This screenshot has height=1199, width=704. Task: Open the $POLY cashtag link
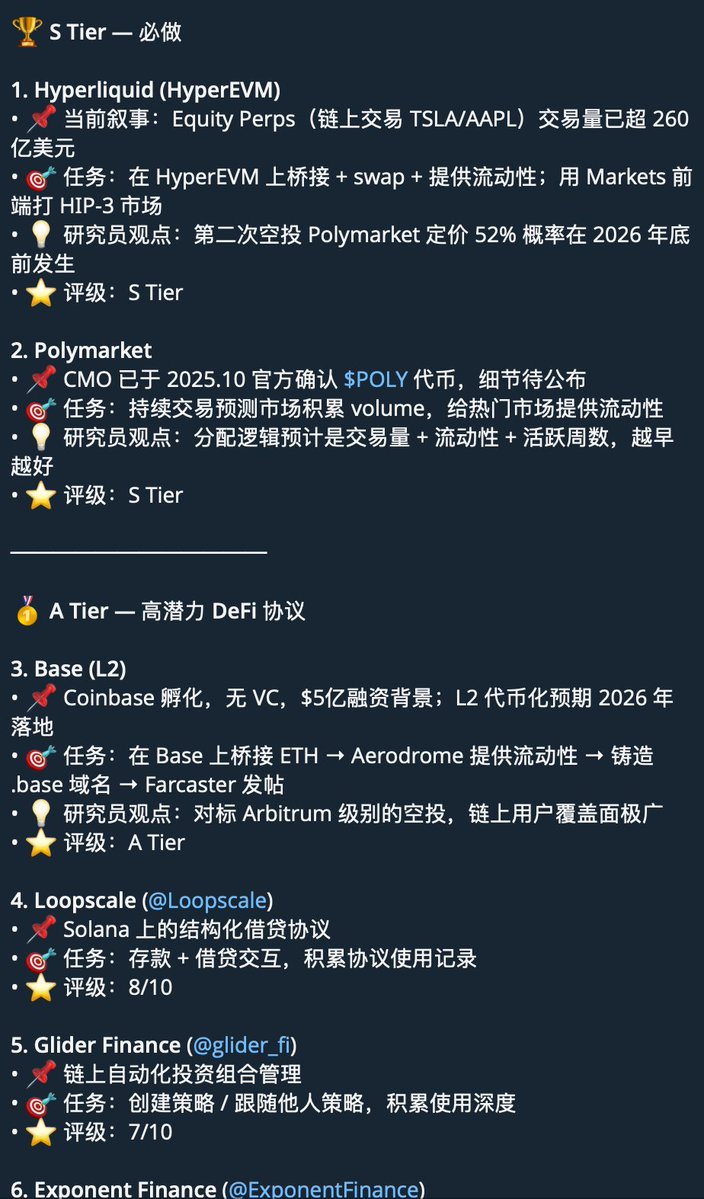[375, 379]
